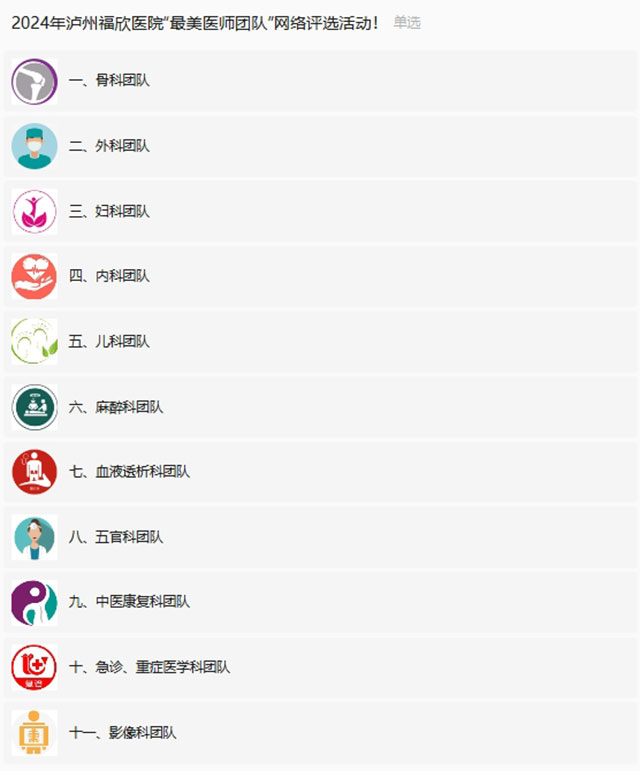This screenshot has height=771, width=640.
Task: Choose 三、妇科团队 option
Action: [x=109, y=211]
